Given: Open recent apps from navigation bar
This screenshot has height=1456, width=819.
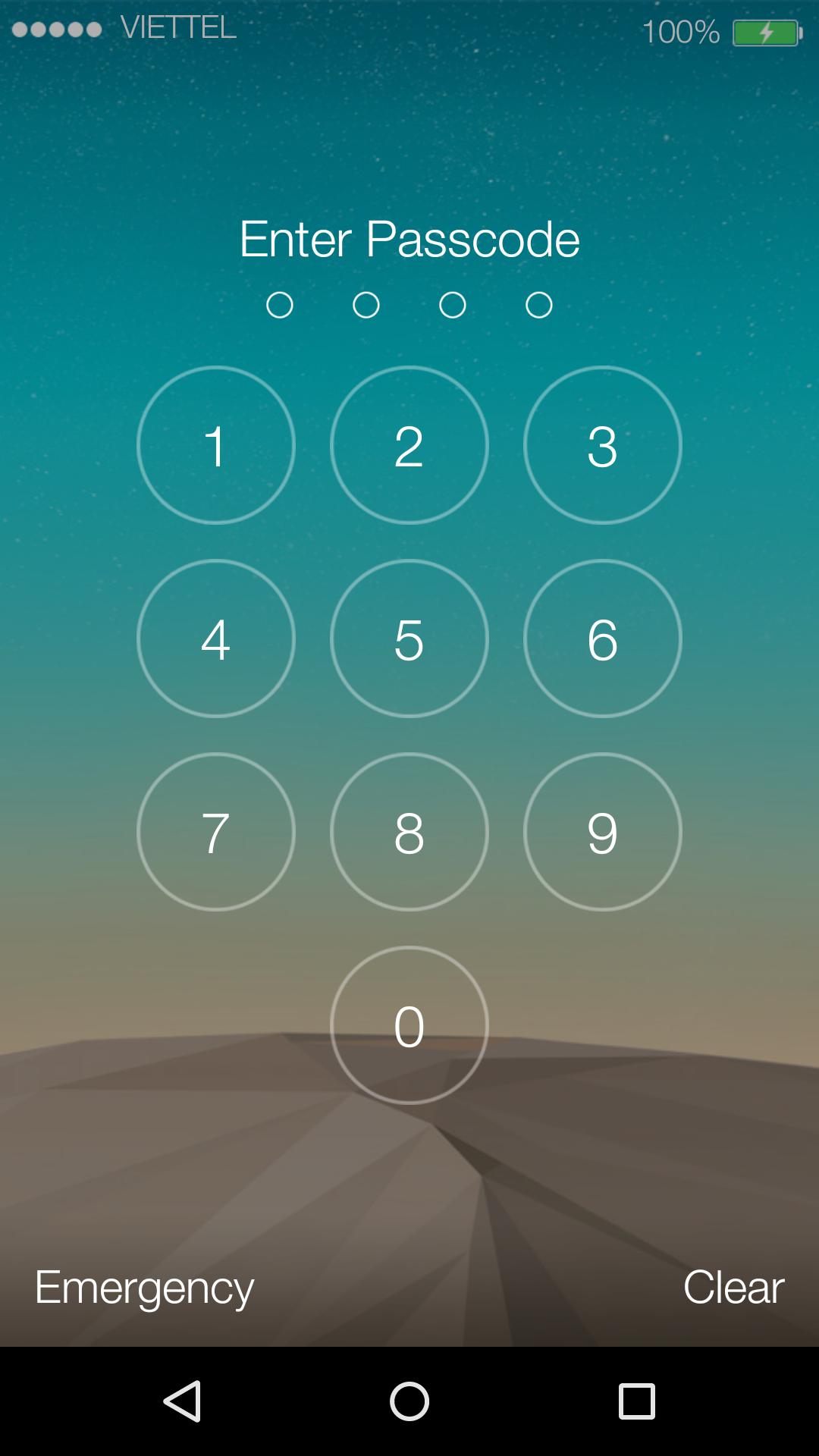Looking at the screenshot, I should pos(637,1401).
